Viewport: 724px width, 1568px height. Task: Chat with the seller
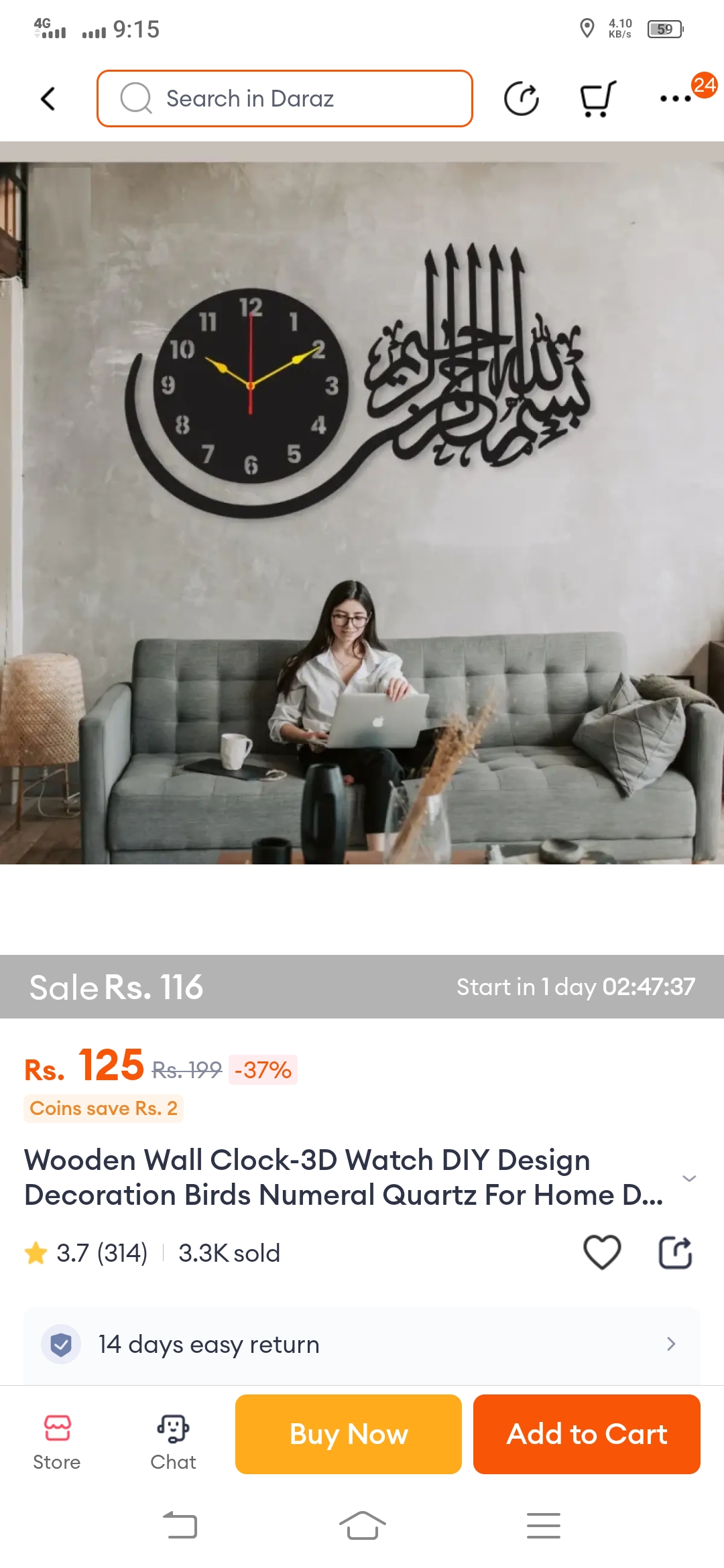click(x=173, y=1441)
